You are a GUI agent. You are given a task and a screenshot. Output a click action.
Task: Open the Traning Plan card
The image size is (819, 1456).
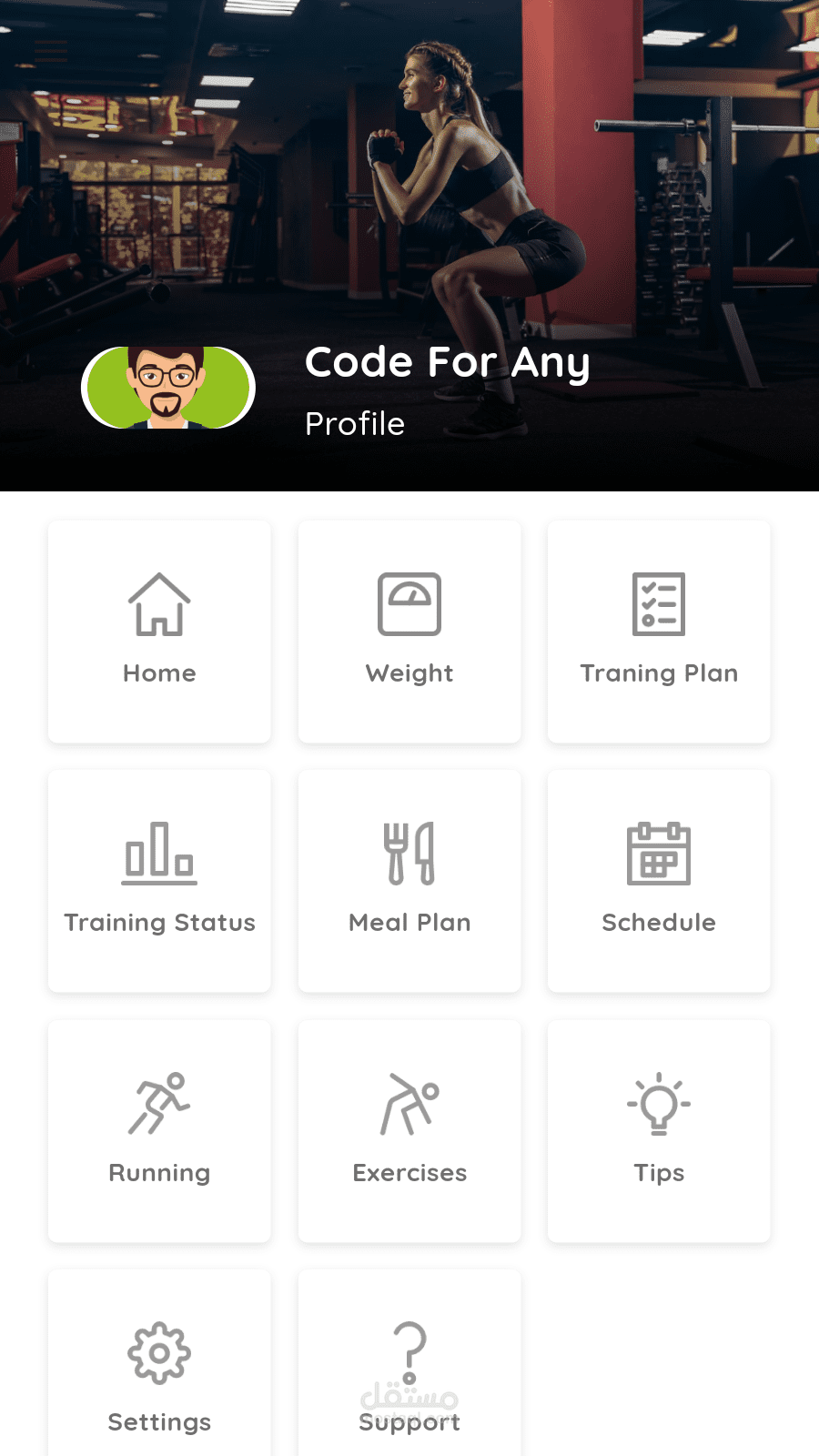(659, 632)
